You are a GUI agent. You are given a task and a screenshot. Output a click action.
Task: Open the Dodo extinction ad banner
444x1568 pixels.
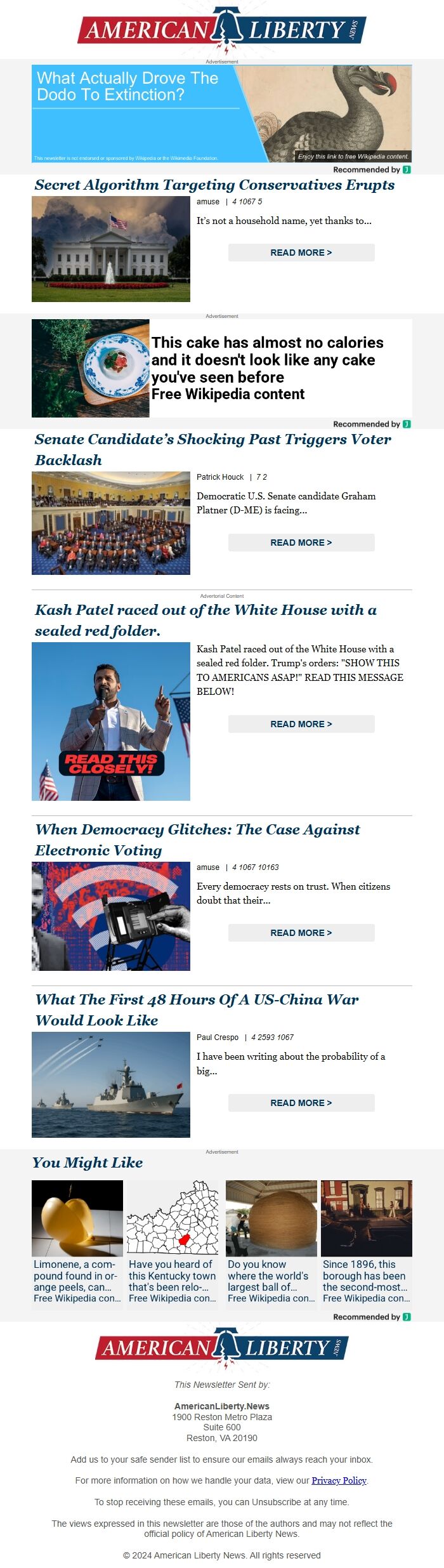click(x=221, y=114)
